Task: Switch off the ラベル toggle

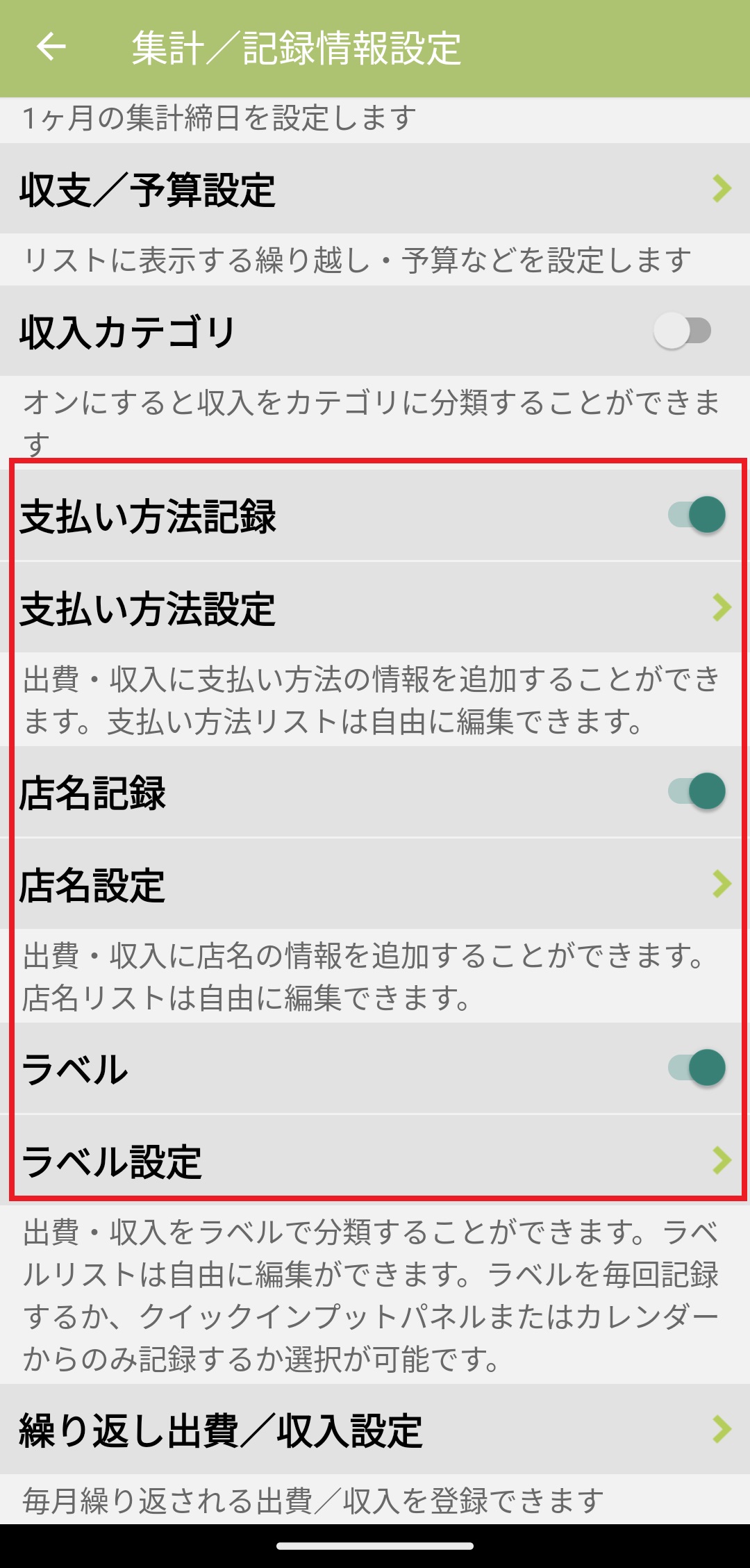Action: click(697, 1068)
